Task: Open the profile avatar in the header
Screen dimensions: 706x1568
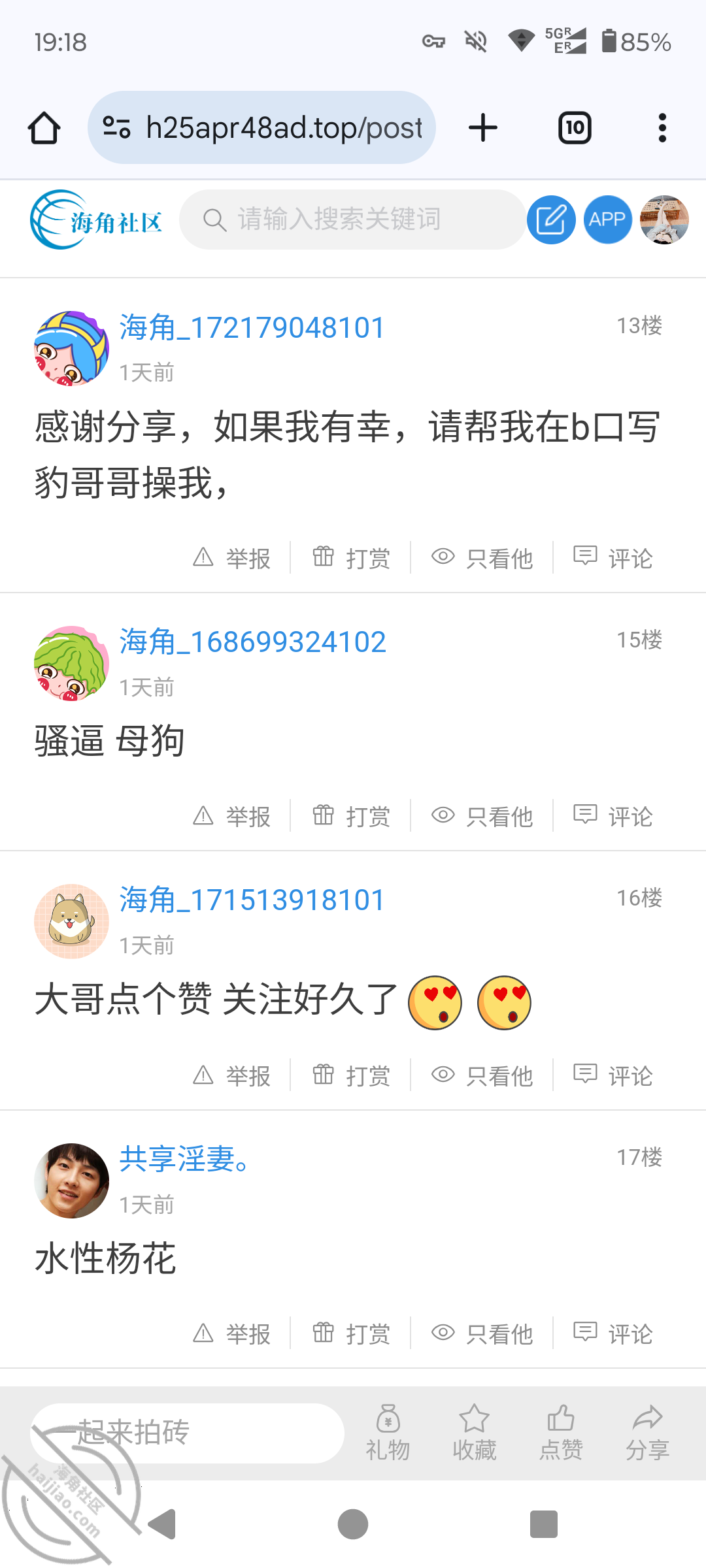Action: (664, 220)
